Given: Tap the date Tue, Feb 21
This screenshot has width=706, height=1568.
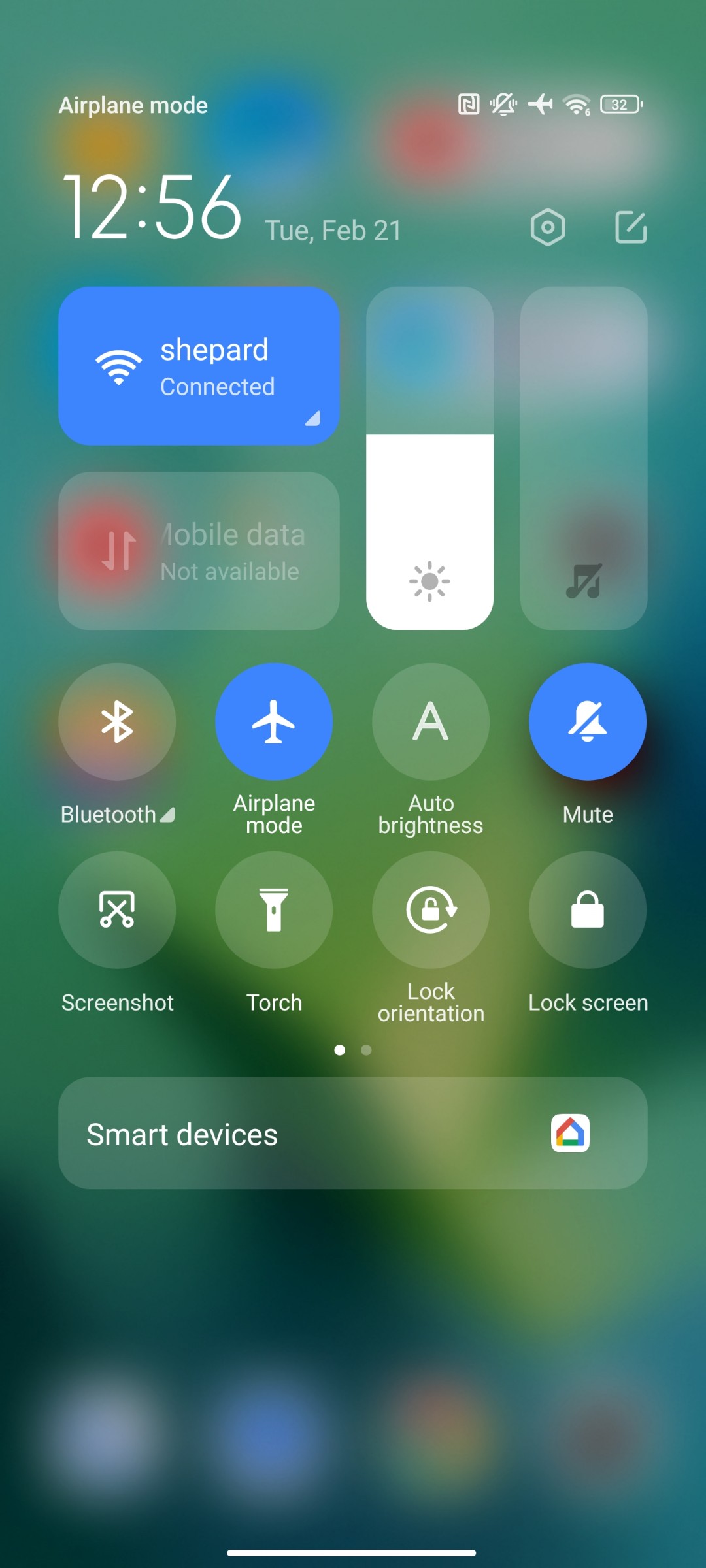Looking at the screenshot, I should click(x=334, y=230).
